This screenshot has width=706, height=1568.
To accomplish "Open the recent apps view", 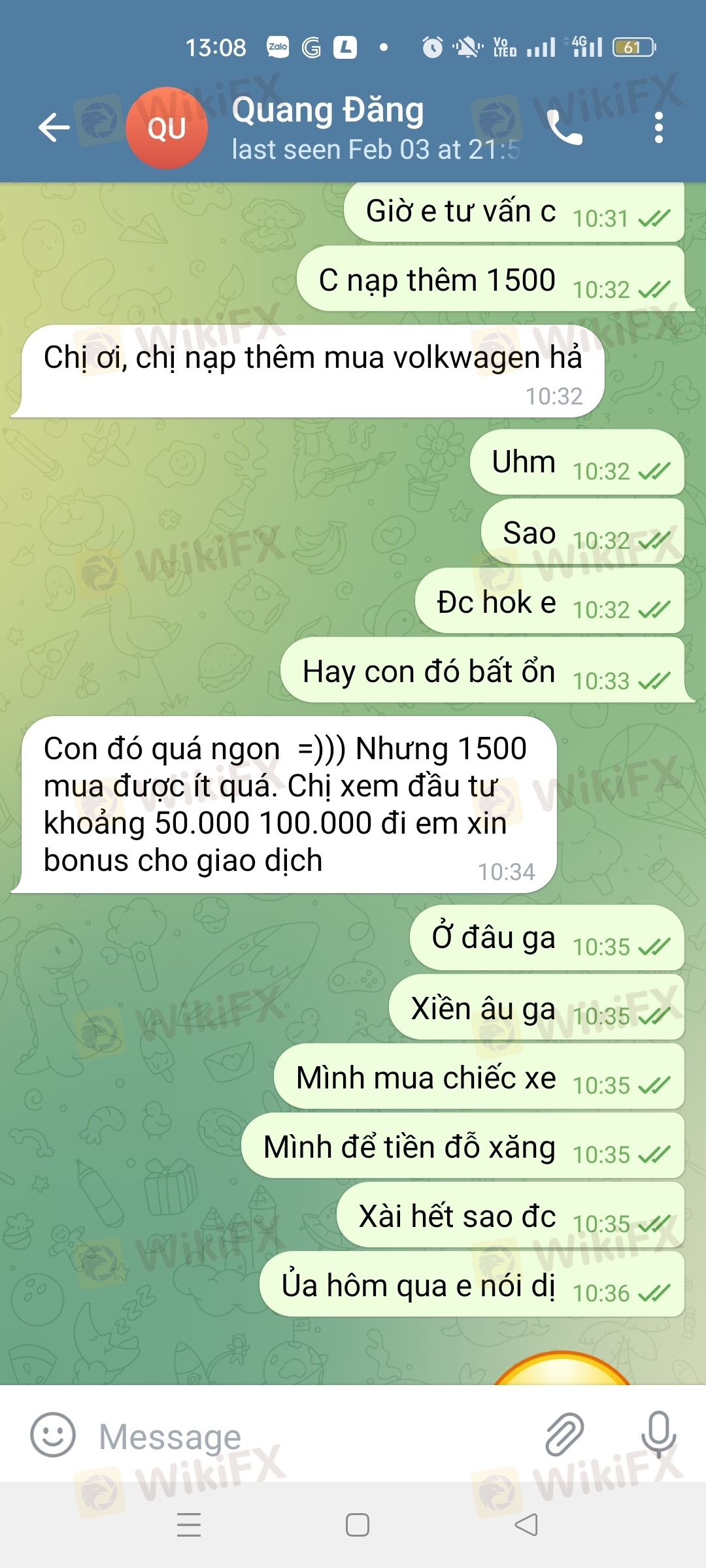I will point(189,1526).
